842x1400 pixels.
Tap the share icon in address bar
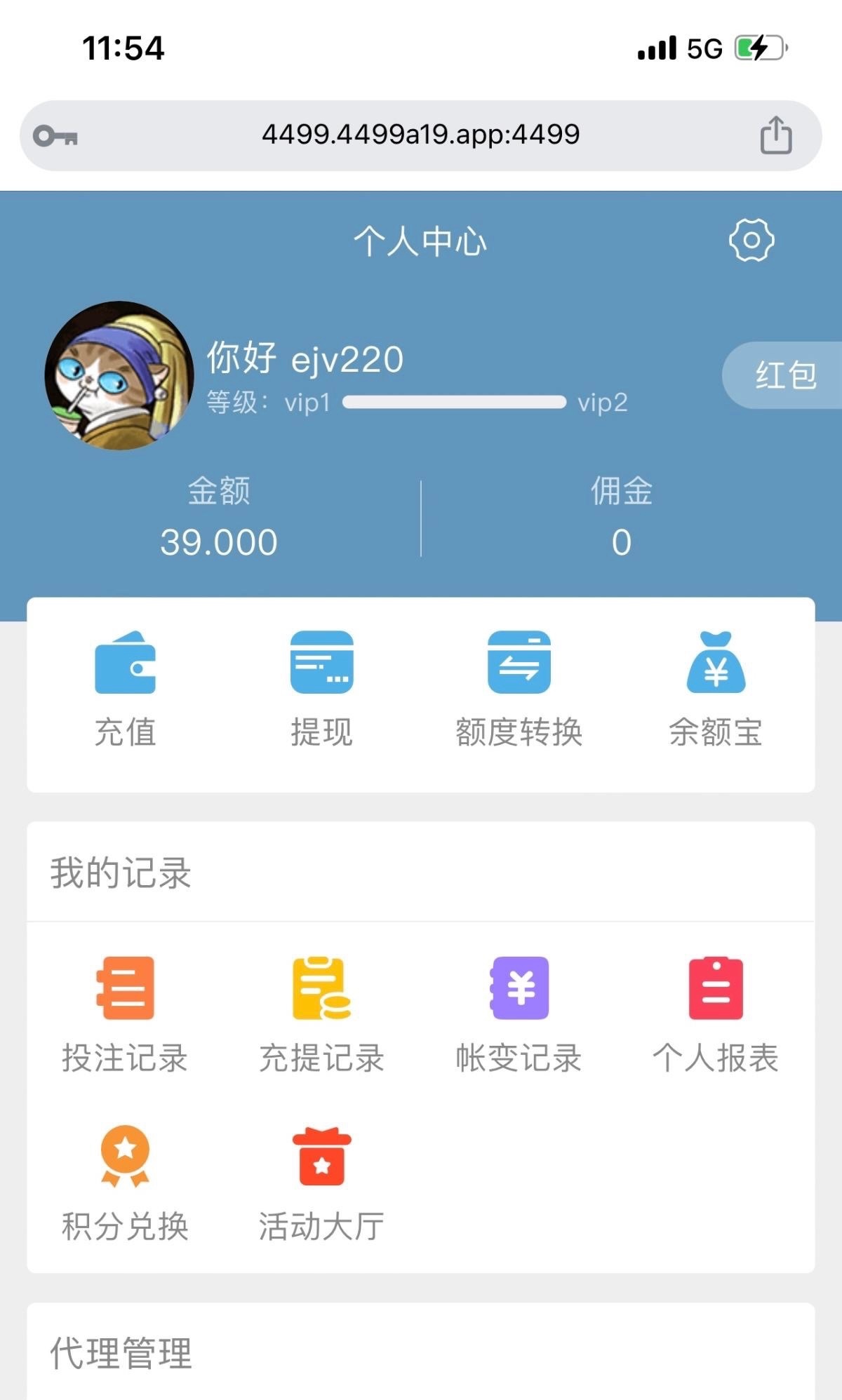click(775, 135)
